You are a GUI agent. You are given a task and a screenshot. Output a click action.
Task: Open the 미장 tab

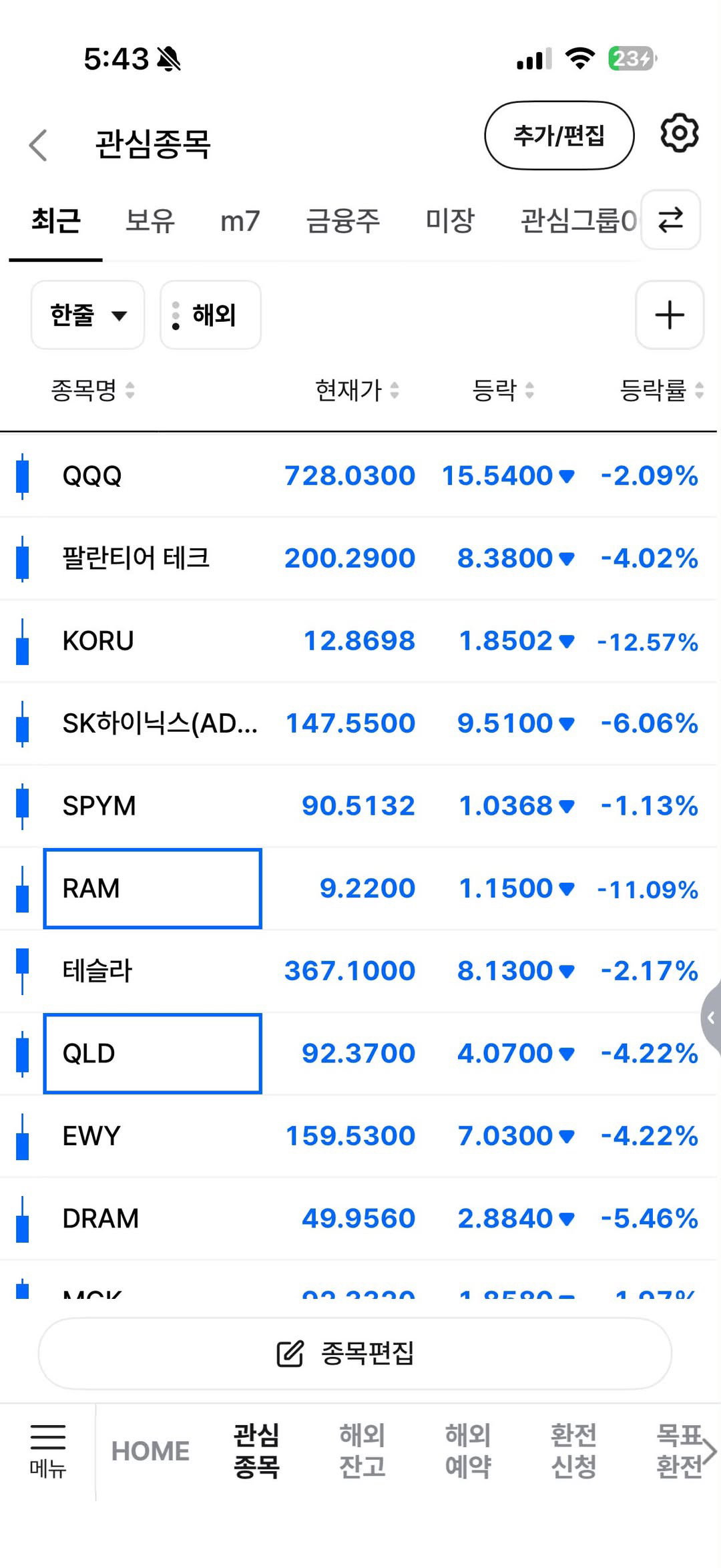point(450,220)
